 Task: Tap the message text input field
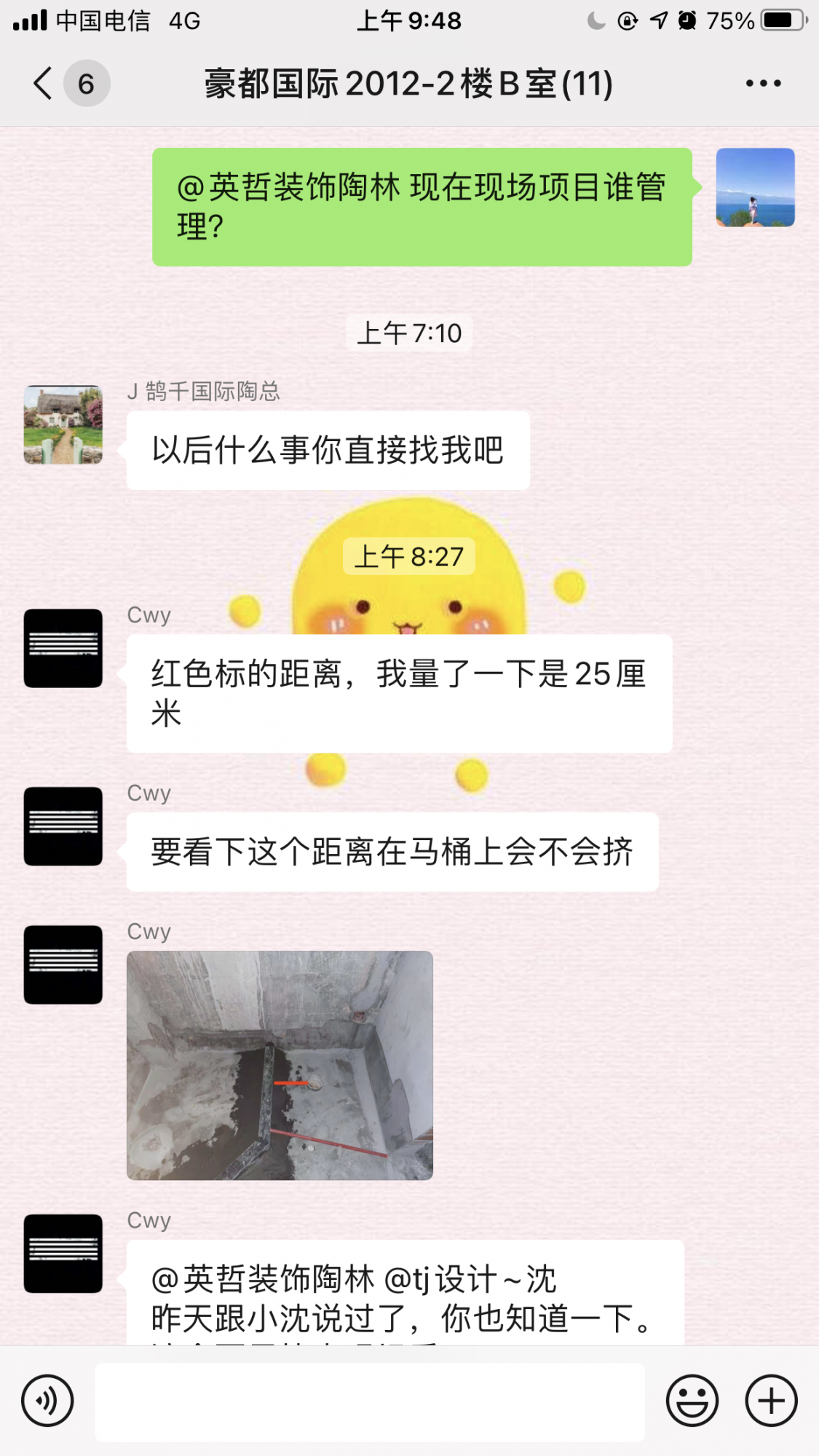370,1402
